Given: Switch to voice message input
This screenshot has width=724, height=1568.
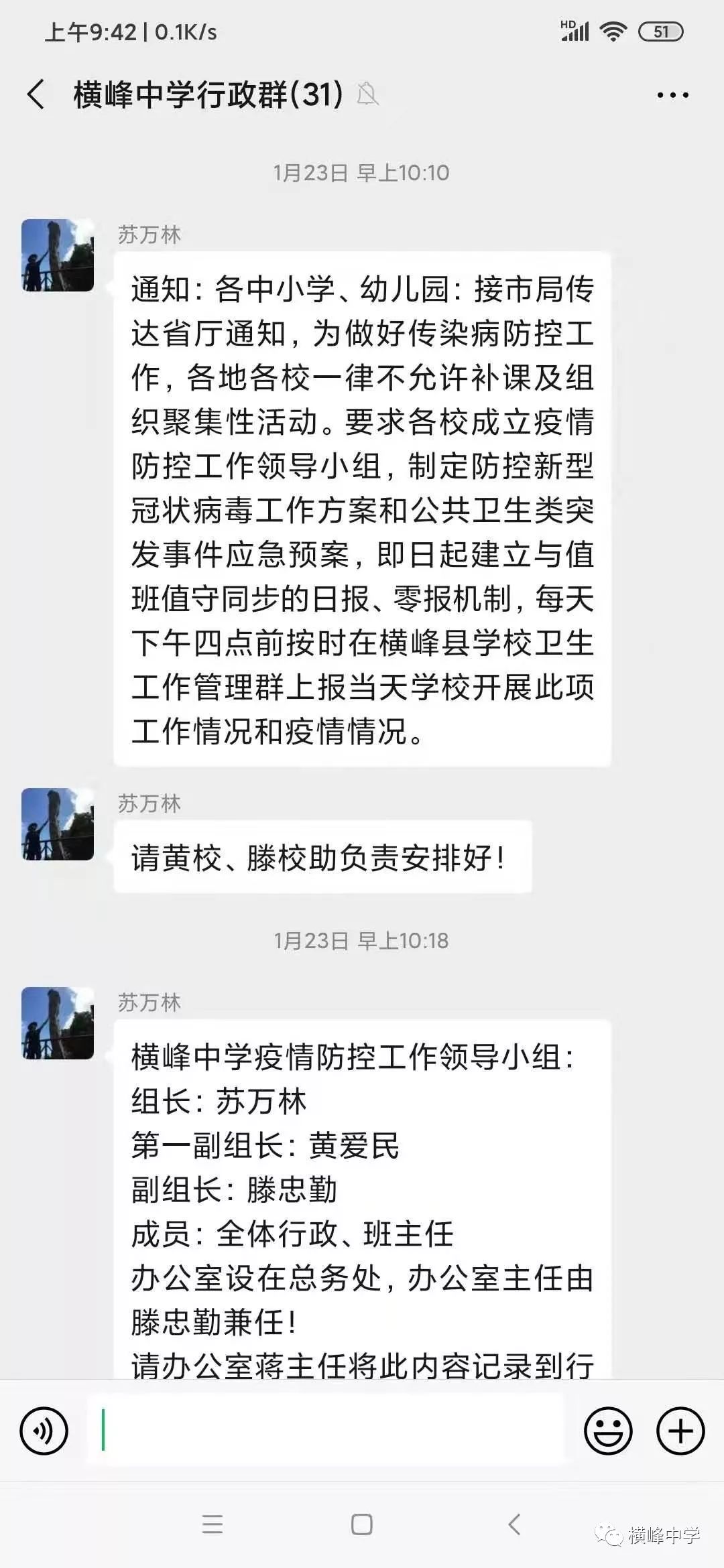Looking at the screenshot, I should point(44,1431).
